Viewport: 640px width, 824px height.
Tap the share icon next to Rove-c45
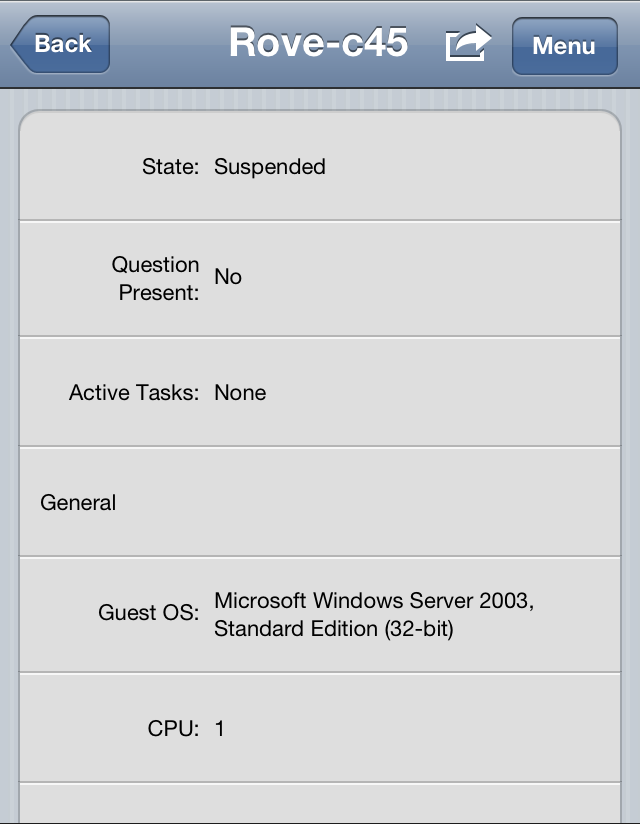pyautogui.click(x=468, y=44)
